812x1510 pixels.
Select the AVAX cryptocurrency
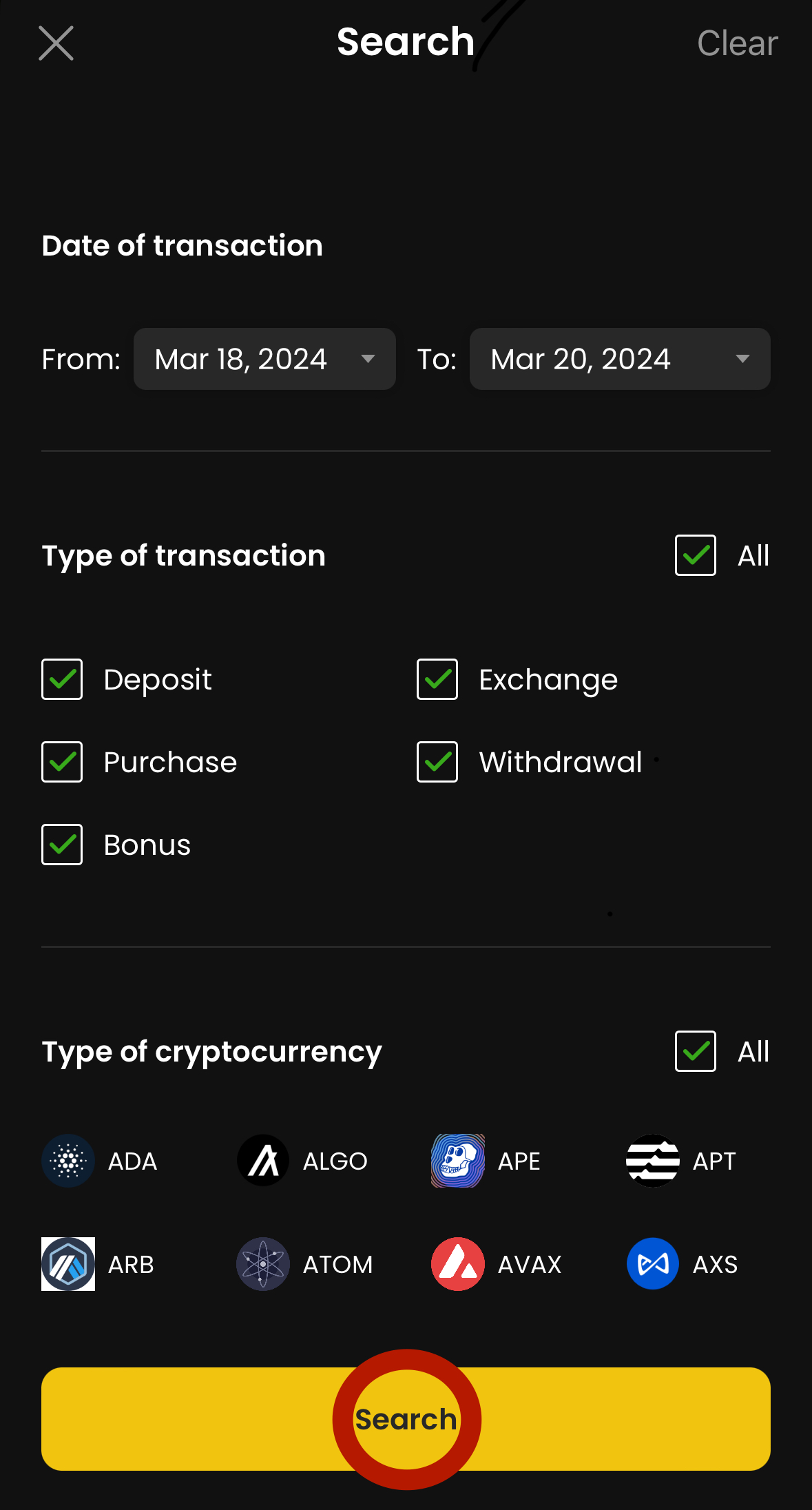pos(497,1264)
